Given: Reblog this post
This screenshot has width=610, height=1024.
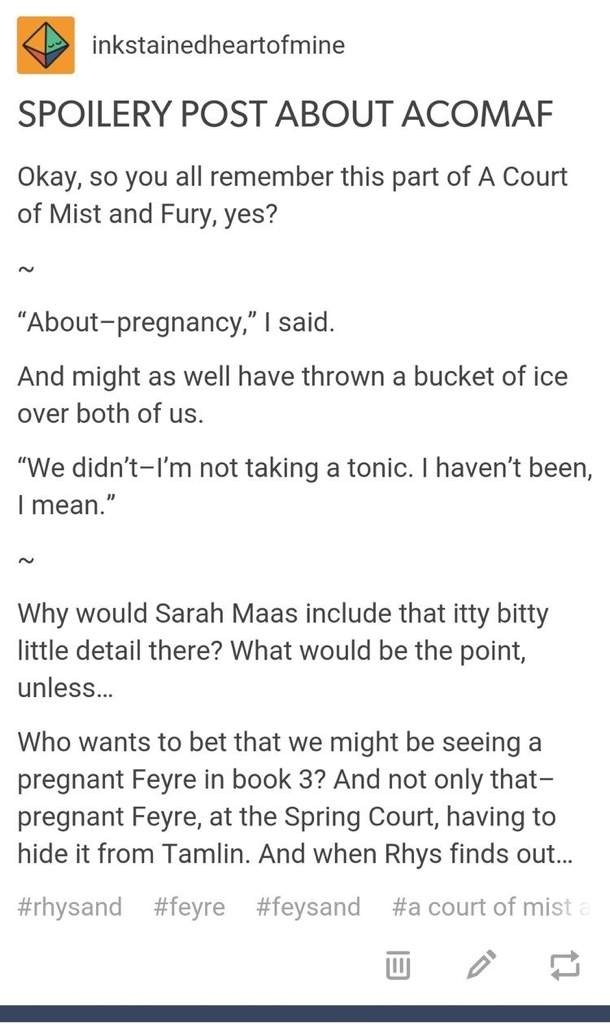Looking at the screenshot, I should 564,965.
